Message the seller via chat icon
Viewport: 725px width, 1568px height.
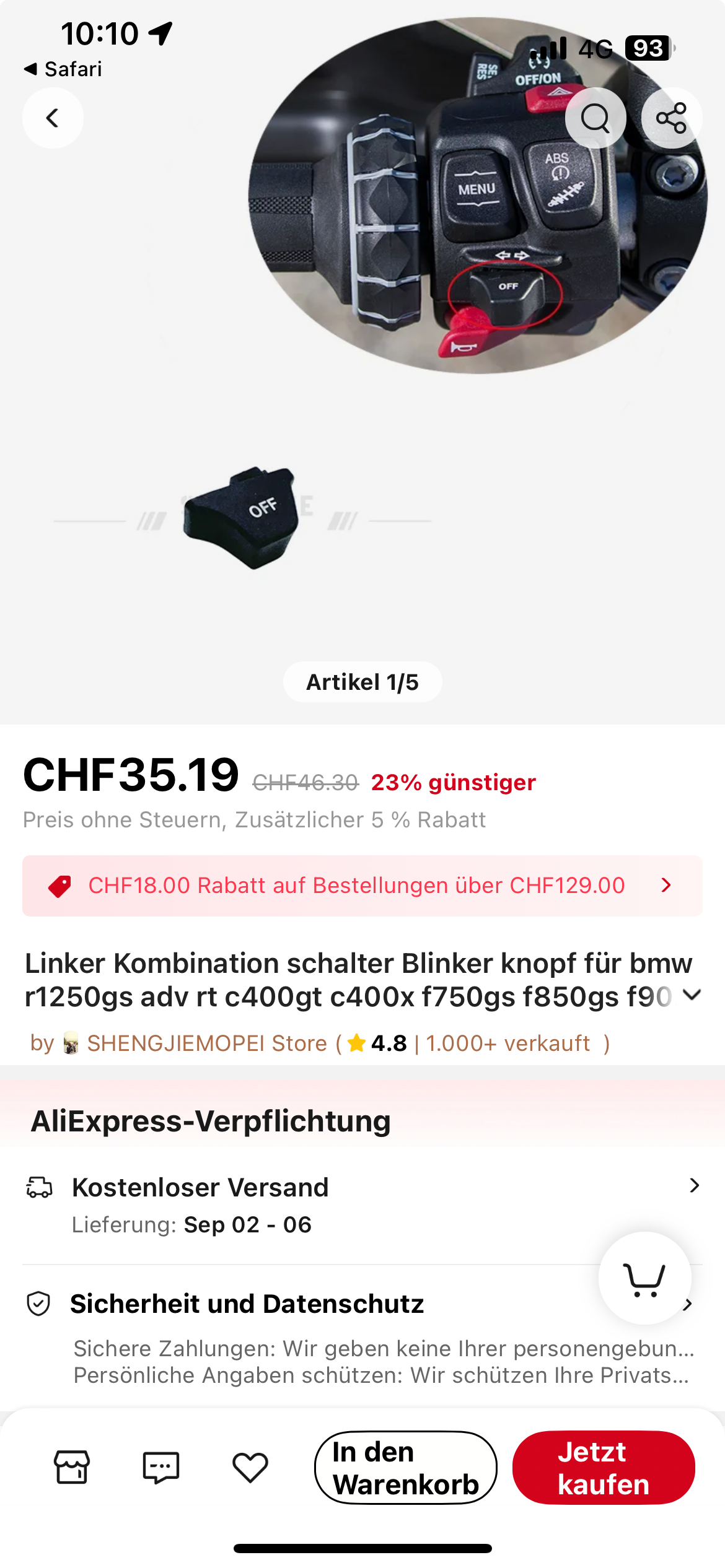[x=161, y=1467]
